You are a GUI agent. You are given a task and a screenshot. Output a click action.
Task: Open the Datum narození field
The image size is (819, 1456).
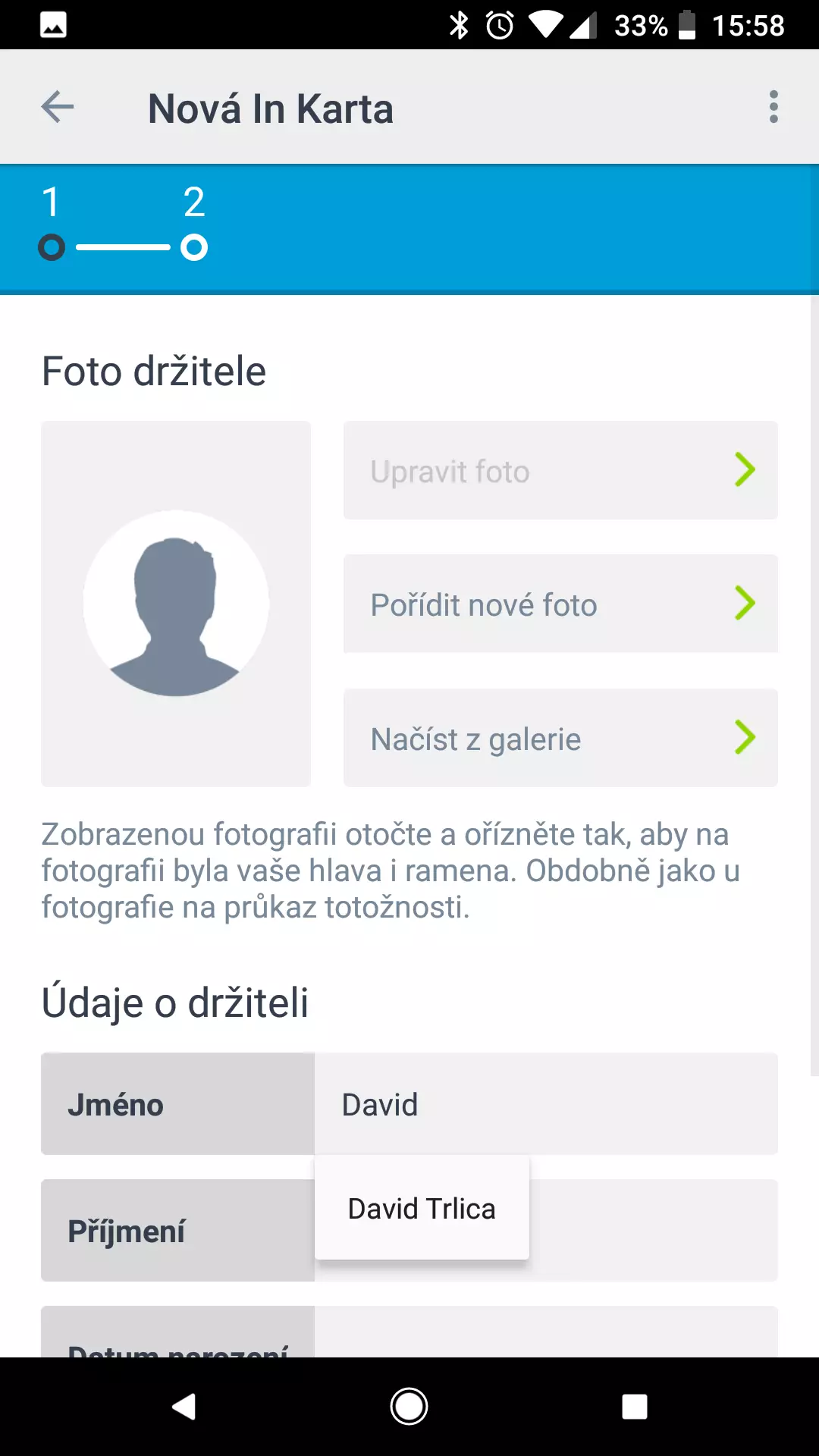coord(545,1335)
